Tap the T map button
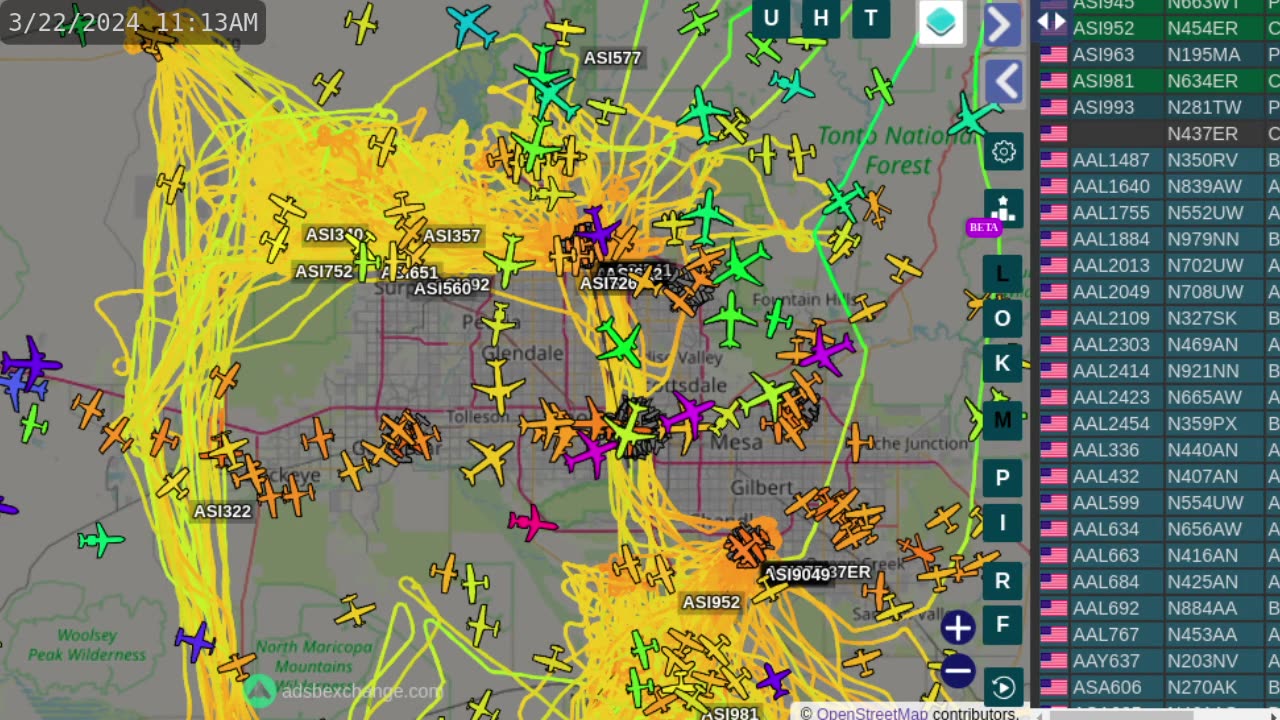The image size is (1280, 720). coord(871,18)
